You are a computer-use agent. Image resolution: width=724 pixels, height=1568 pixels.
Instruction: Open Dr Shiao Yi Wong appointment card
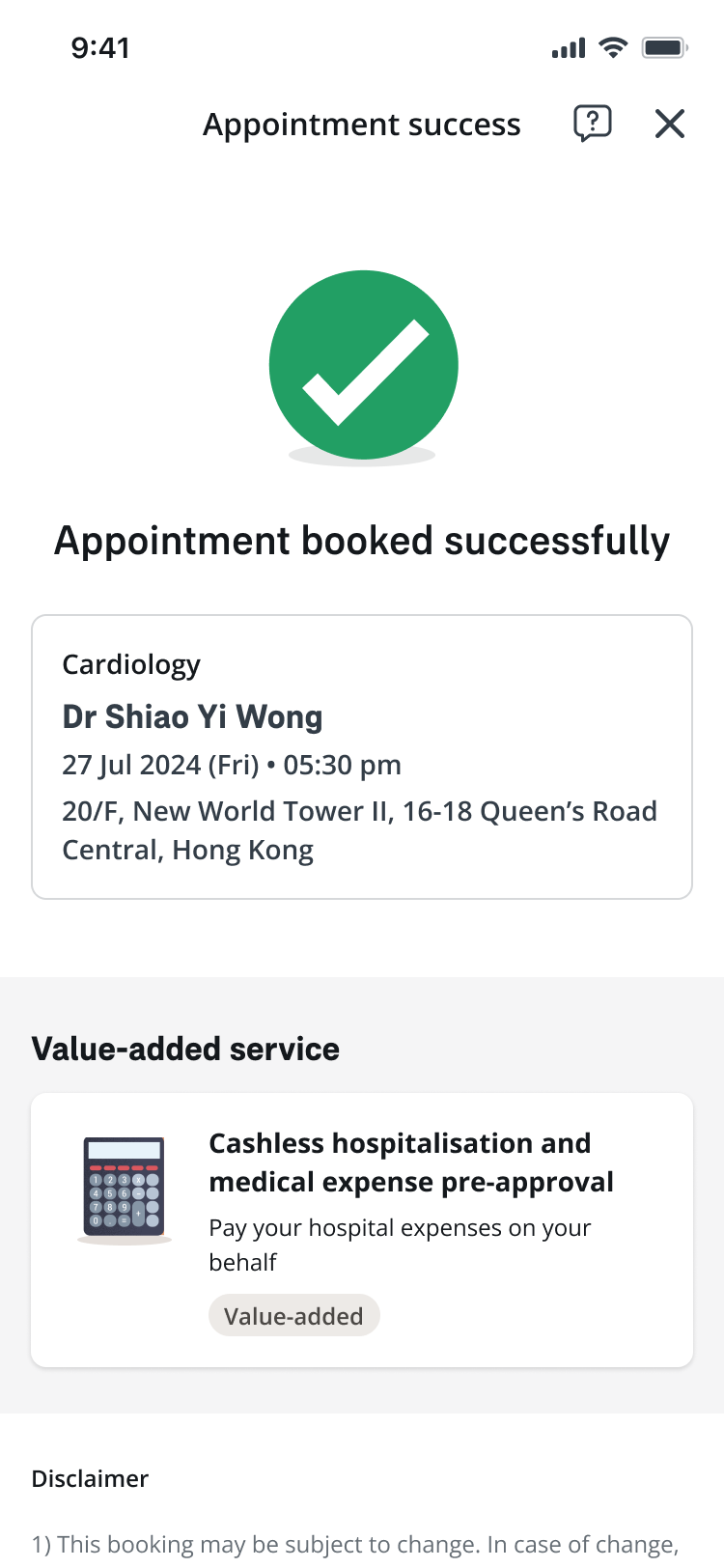point(362,757)
